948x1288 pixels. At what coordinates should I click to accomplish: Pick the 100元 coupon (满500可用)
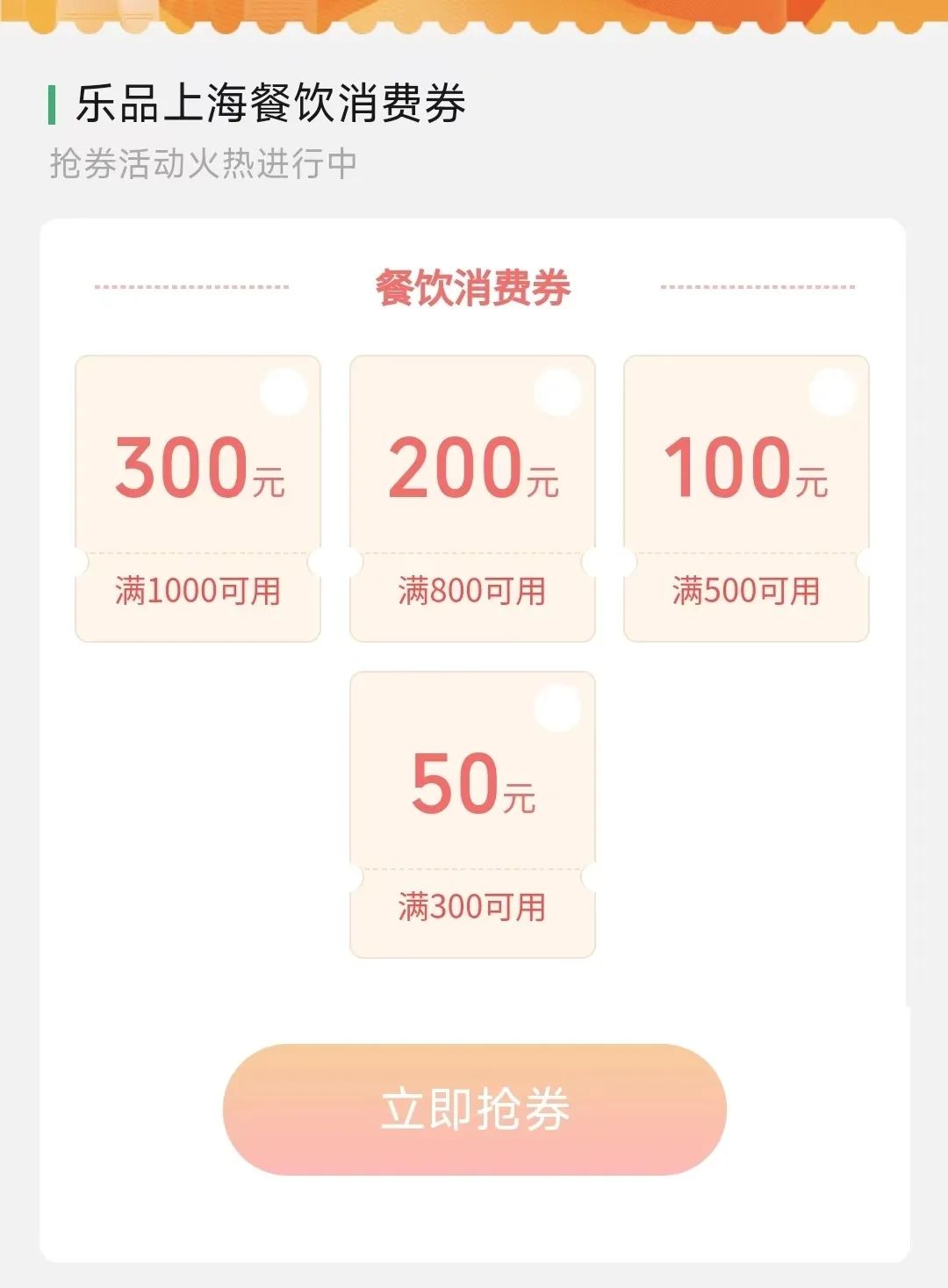click(x=746, y=498)
